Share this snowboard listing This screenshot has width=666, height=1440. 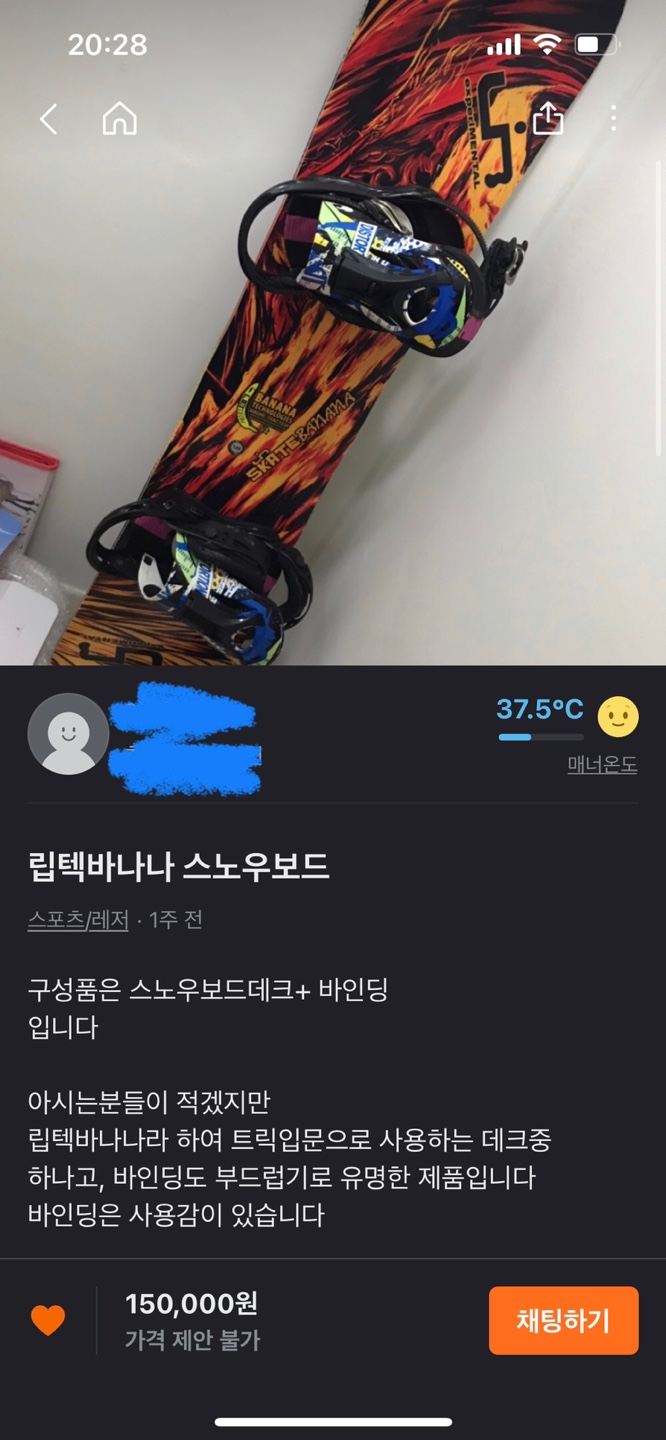tap(548, 120)
